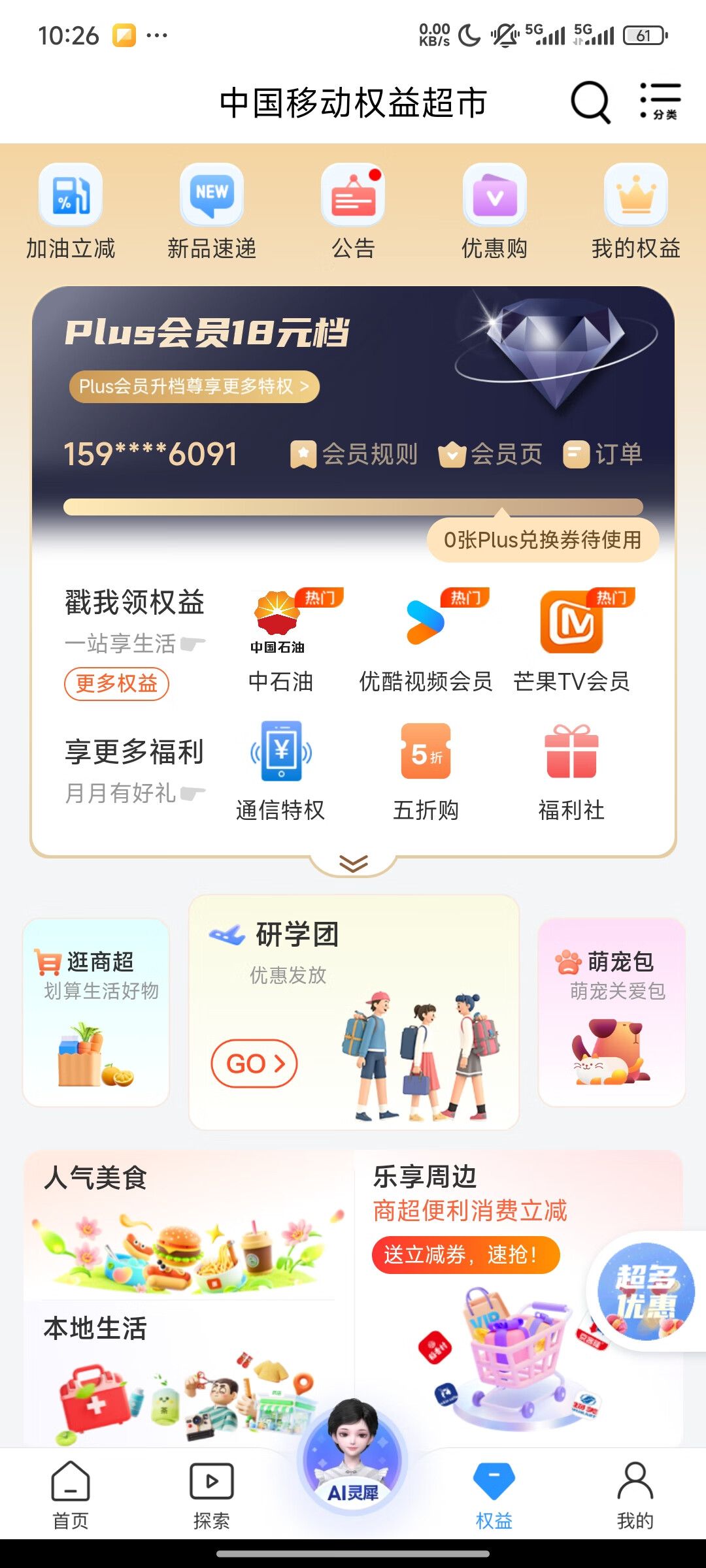Tap 送立减券，速抢 coupon button

(x=465, y=1255)
